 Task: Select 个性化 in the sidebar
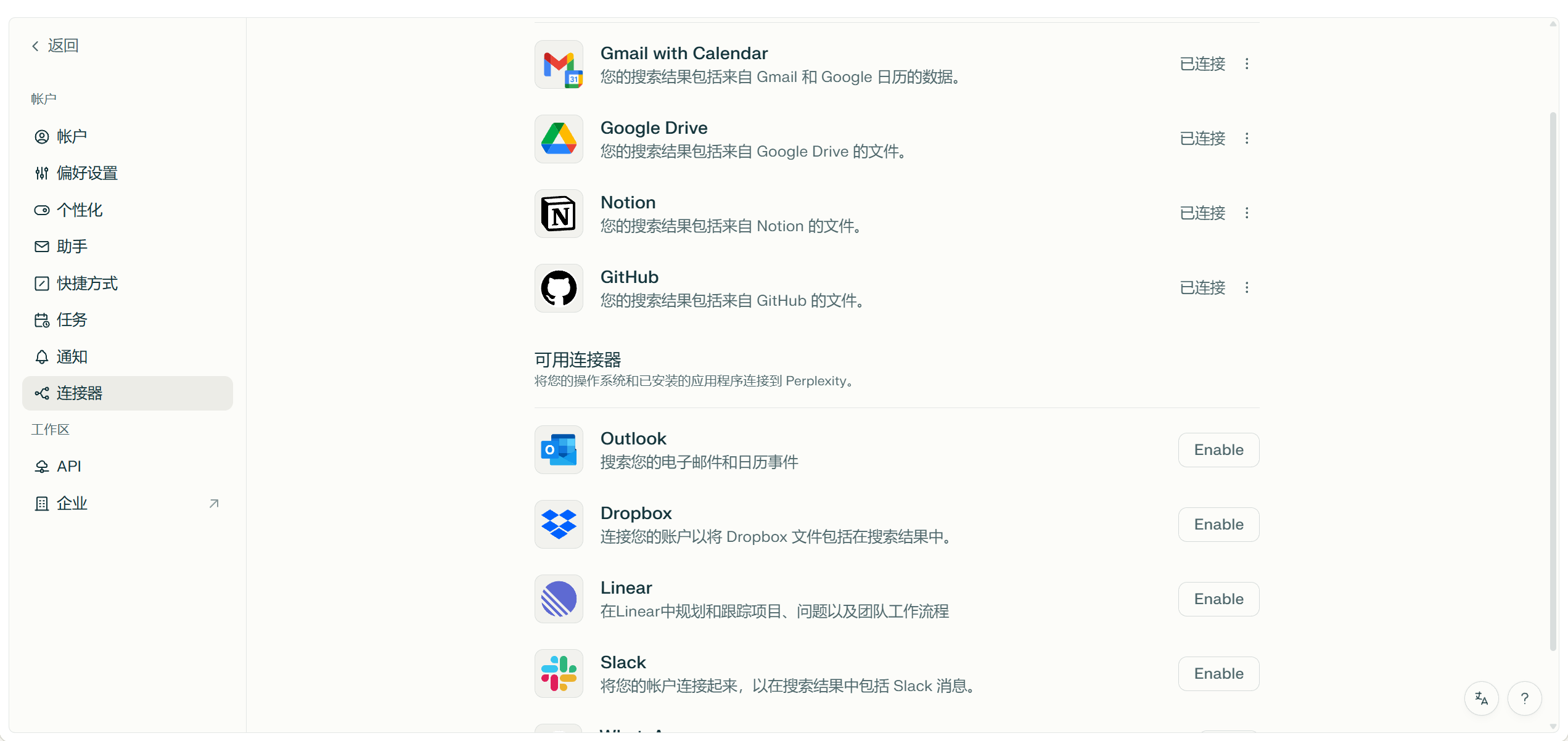tap(79, 210)
